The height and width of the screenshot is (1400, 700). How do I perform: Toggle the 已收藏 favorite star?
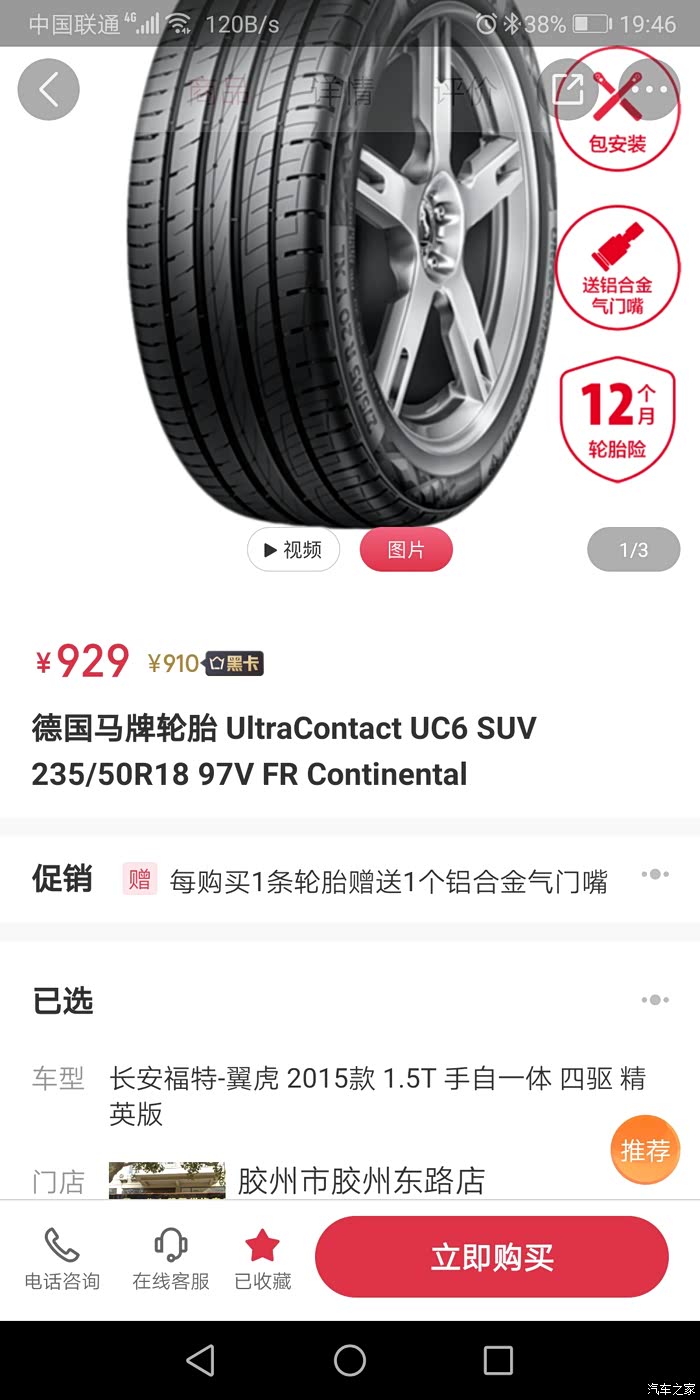[262, 1257]
